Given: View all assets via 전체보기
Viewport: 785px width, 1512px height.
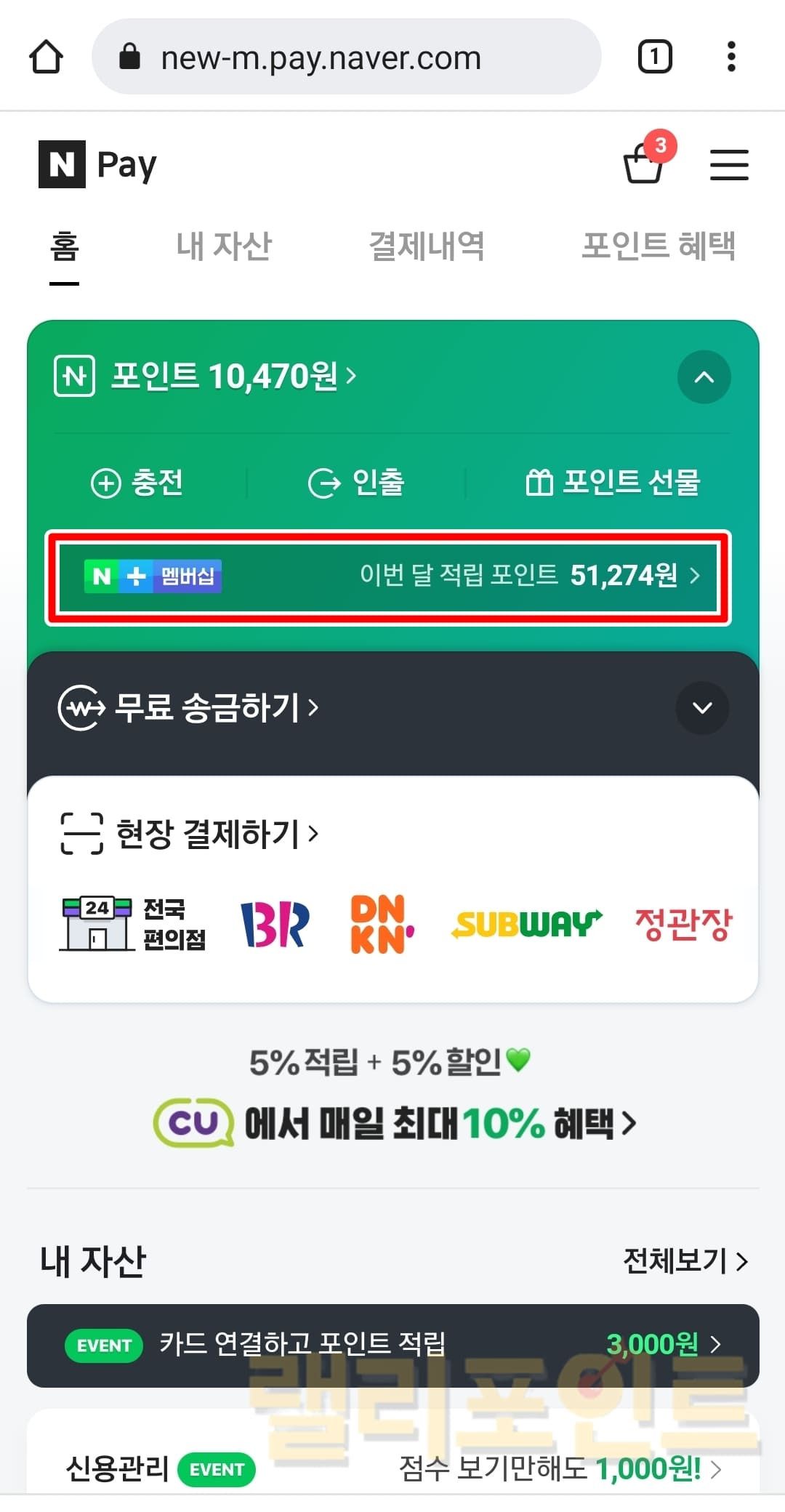Looking at the screenshot, I should (685, 1260).
